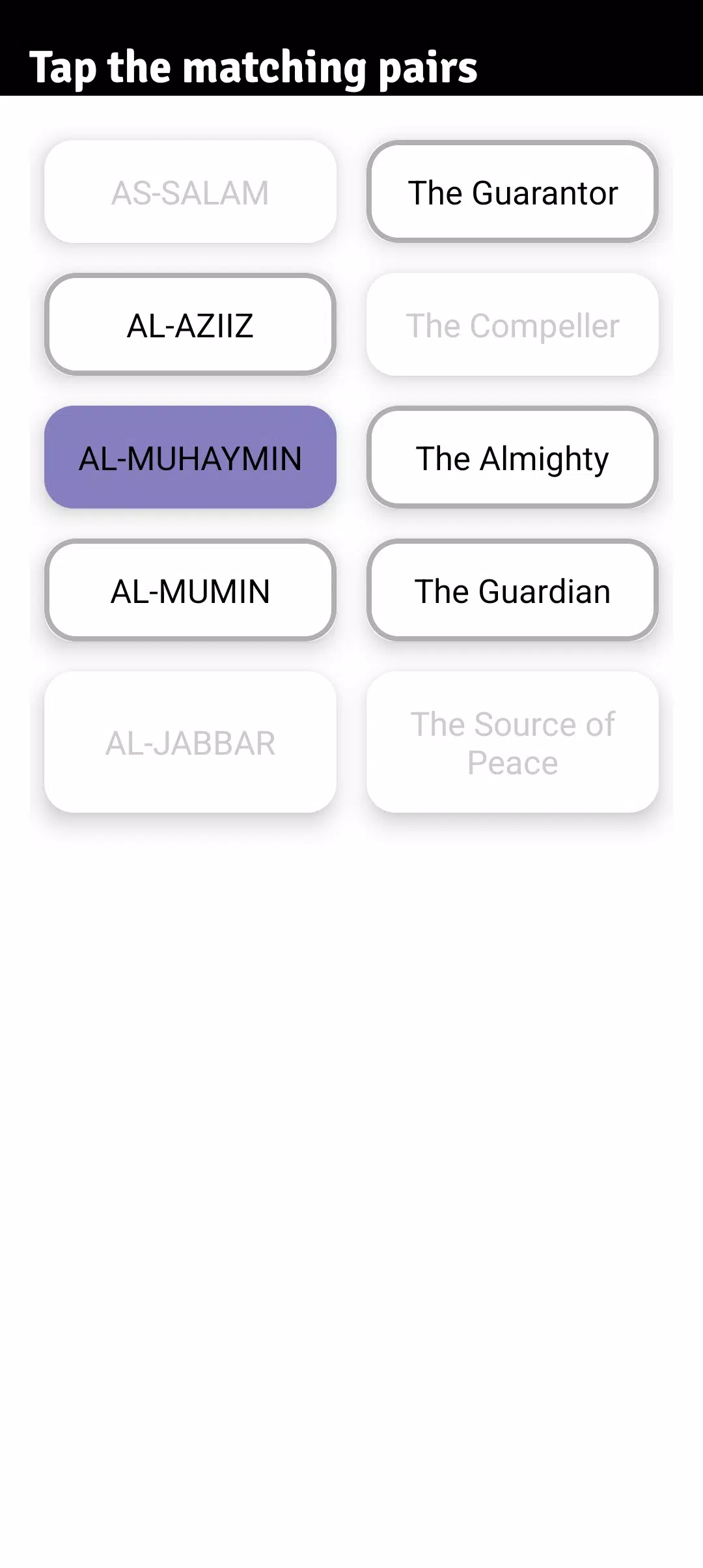
Task: Tap the bottom-left name card
Action: (x=190, y=742)
